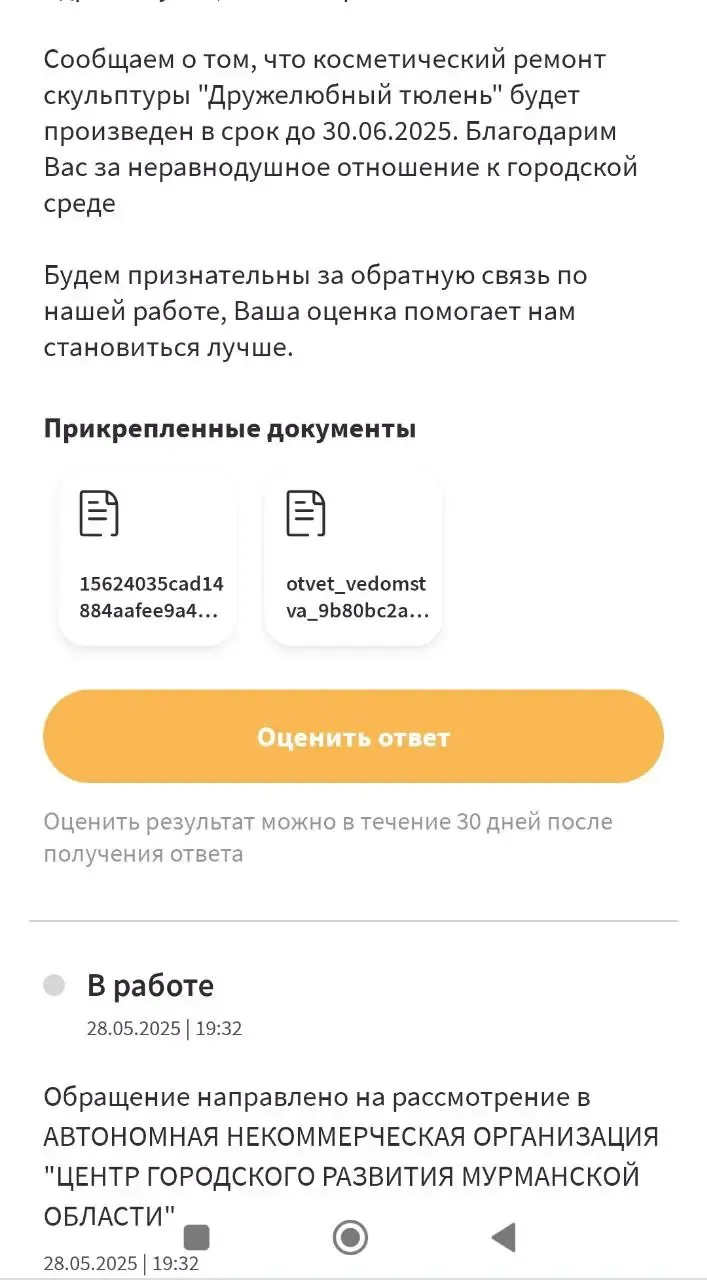707x1280 pixels.
Task: Open recent apps view
Action: click(197, 1238)
